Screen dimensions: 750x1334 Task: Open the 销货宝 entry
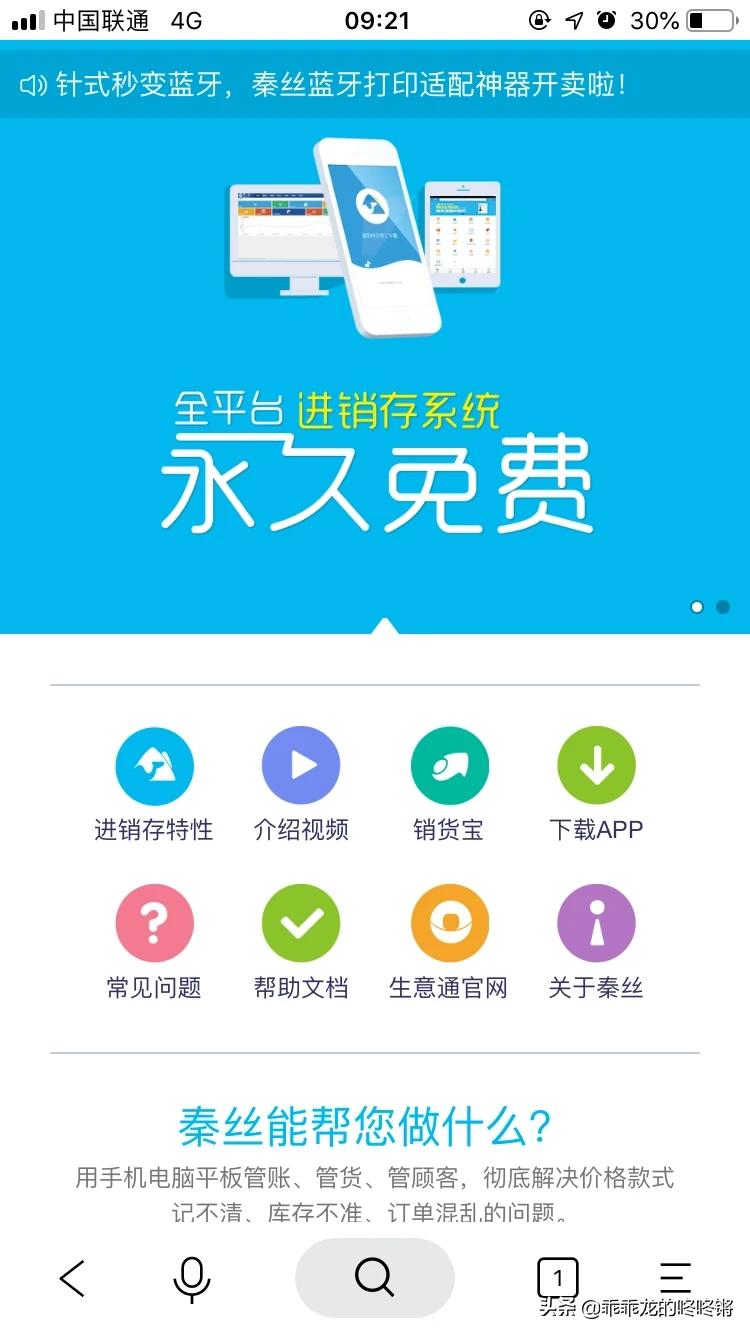coord(449,767)
